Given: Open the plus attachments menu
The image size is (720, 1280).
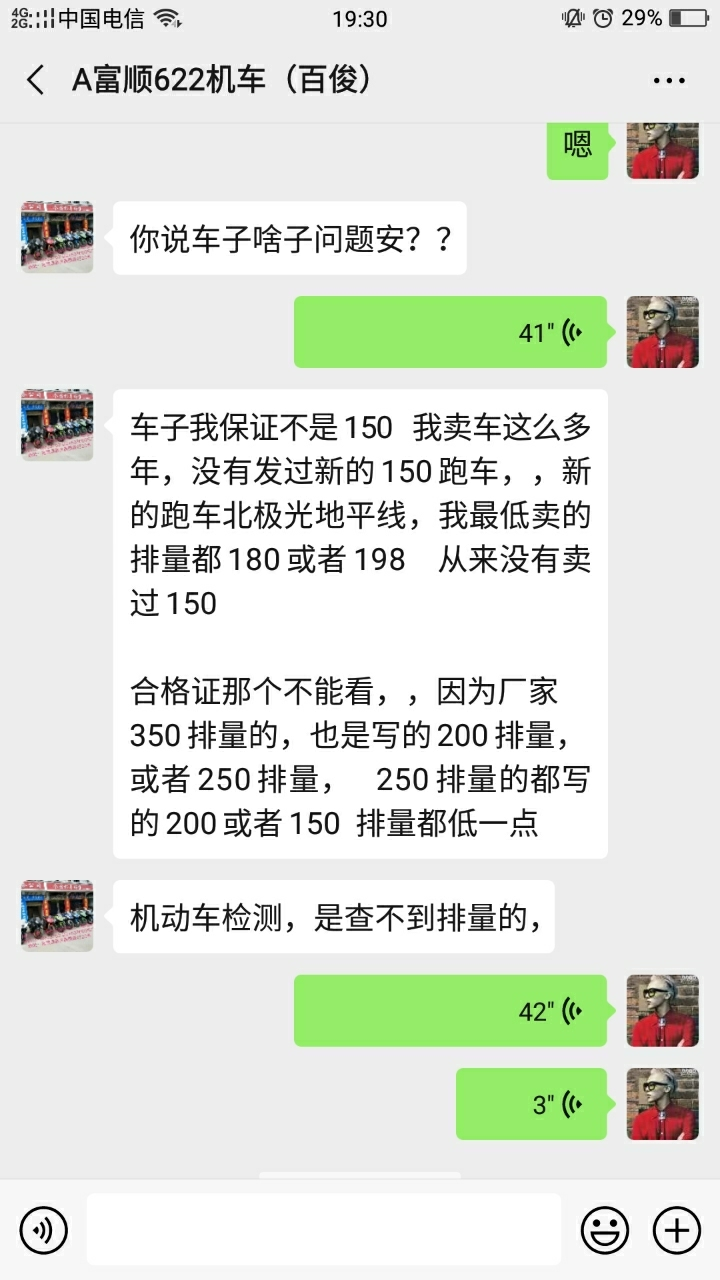Looking at the screenshot, I should click(x=677, y=1229).
